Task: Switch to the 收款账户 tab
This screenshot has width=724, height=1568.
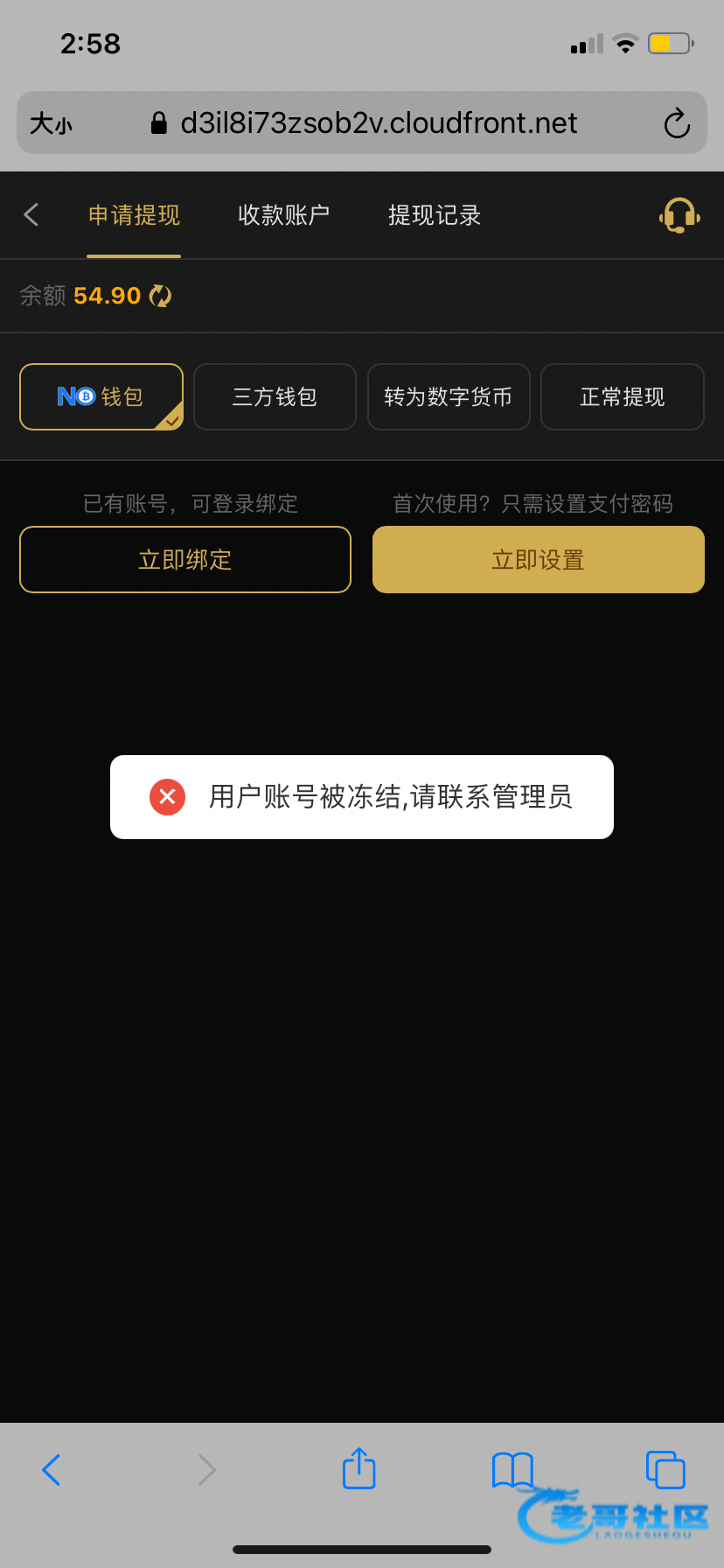Action: [x=283, y=215]
